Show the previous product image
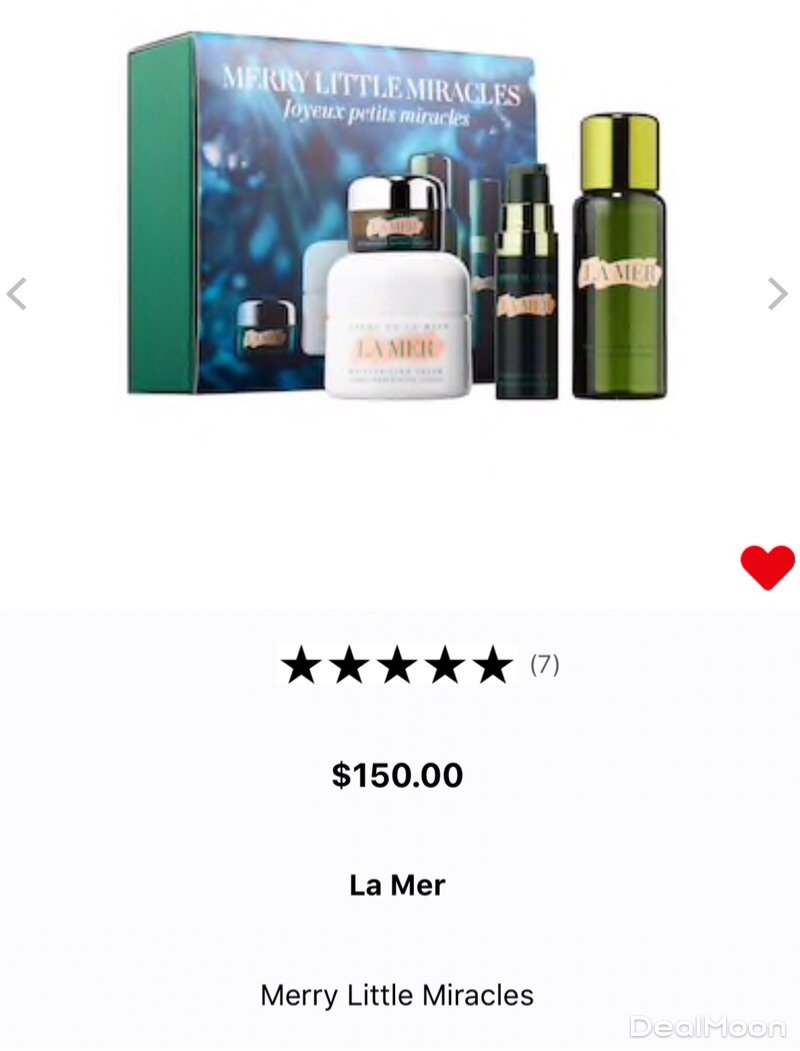Screen dimensions: 800x1051 pyautogui.click(x=16, y=293)
